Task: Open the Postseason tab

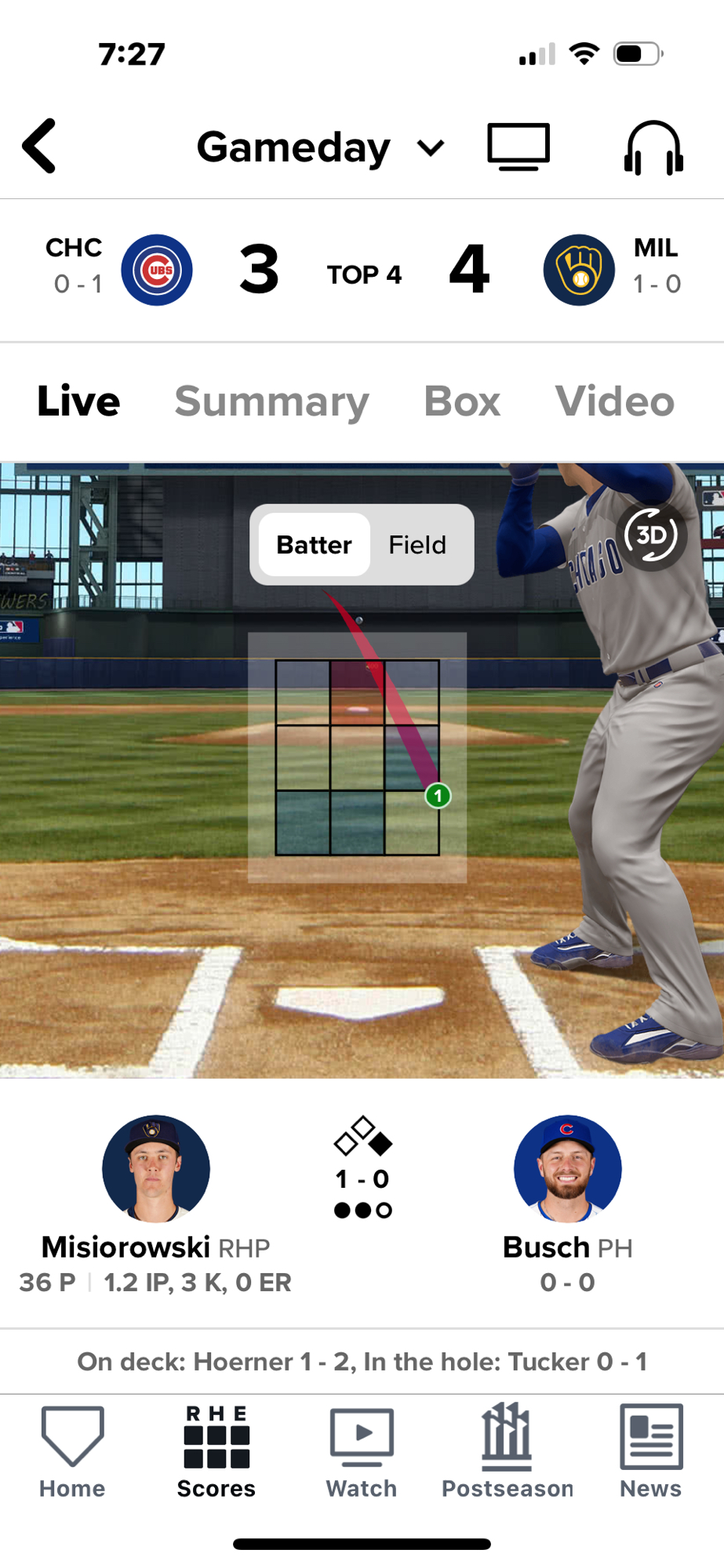Action: (x=508, y=1451)
